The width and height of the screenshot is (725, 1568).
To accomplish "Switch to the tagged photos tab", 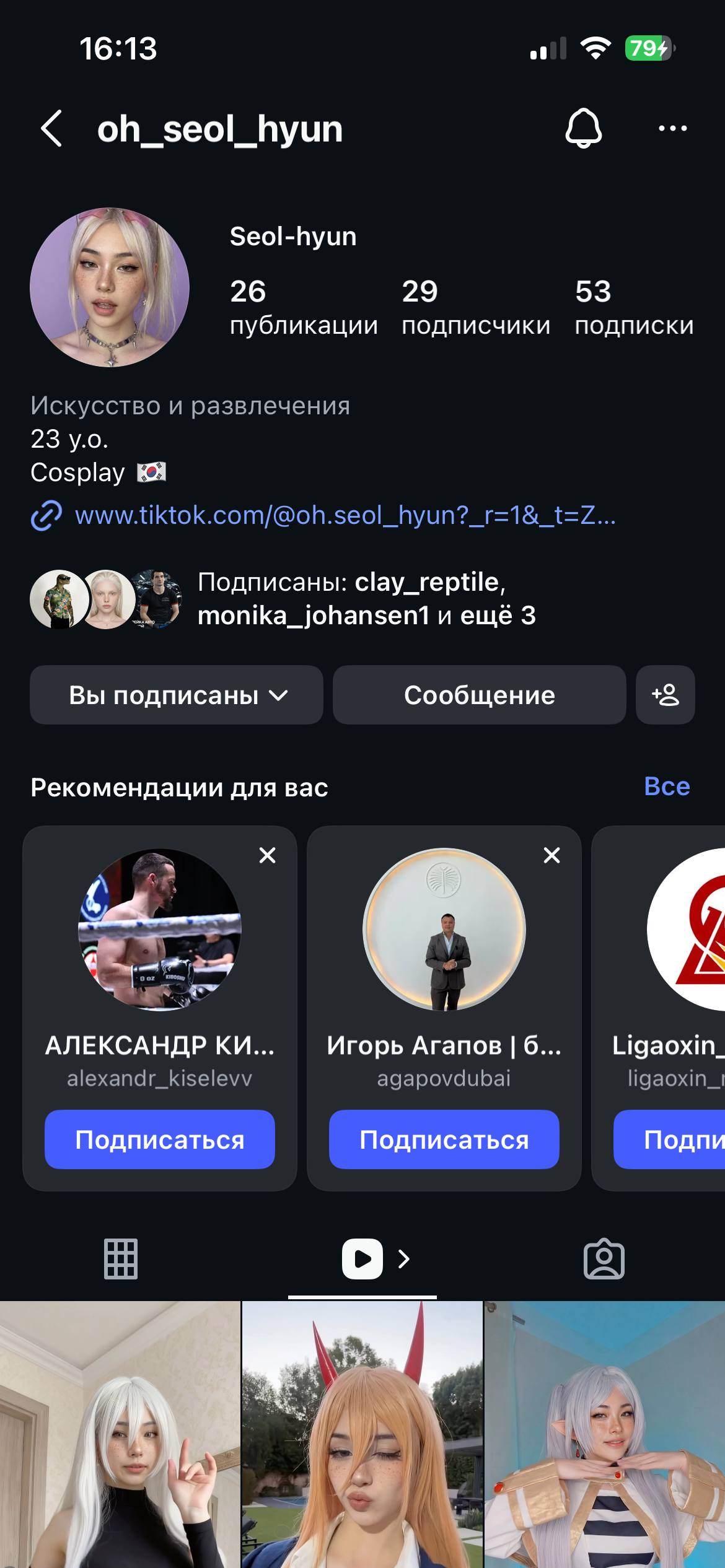I will [x=604, y=1259].
